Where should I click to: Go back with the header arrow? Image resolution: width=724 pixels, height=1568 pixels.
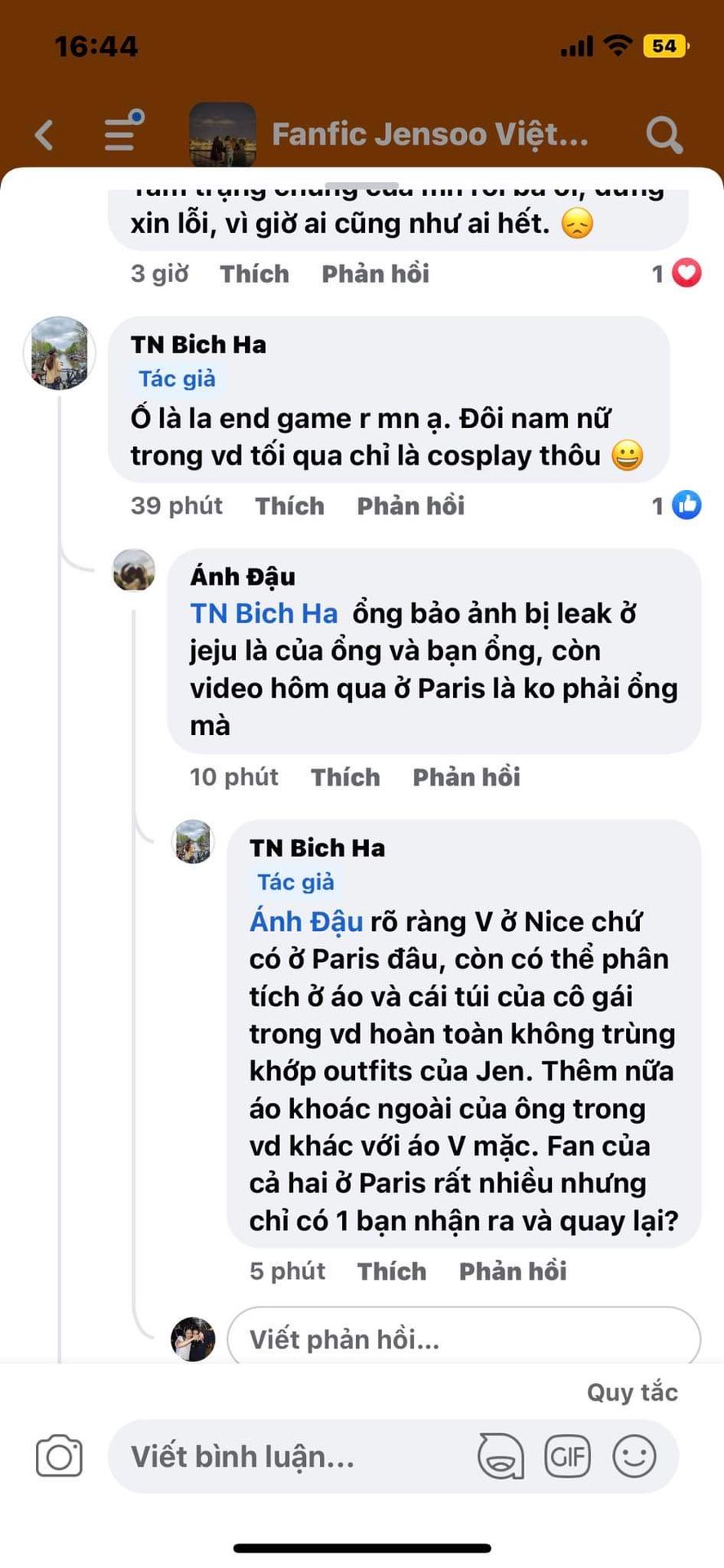click(x=44, y=135)
